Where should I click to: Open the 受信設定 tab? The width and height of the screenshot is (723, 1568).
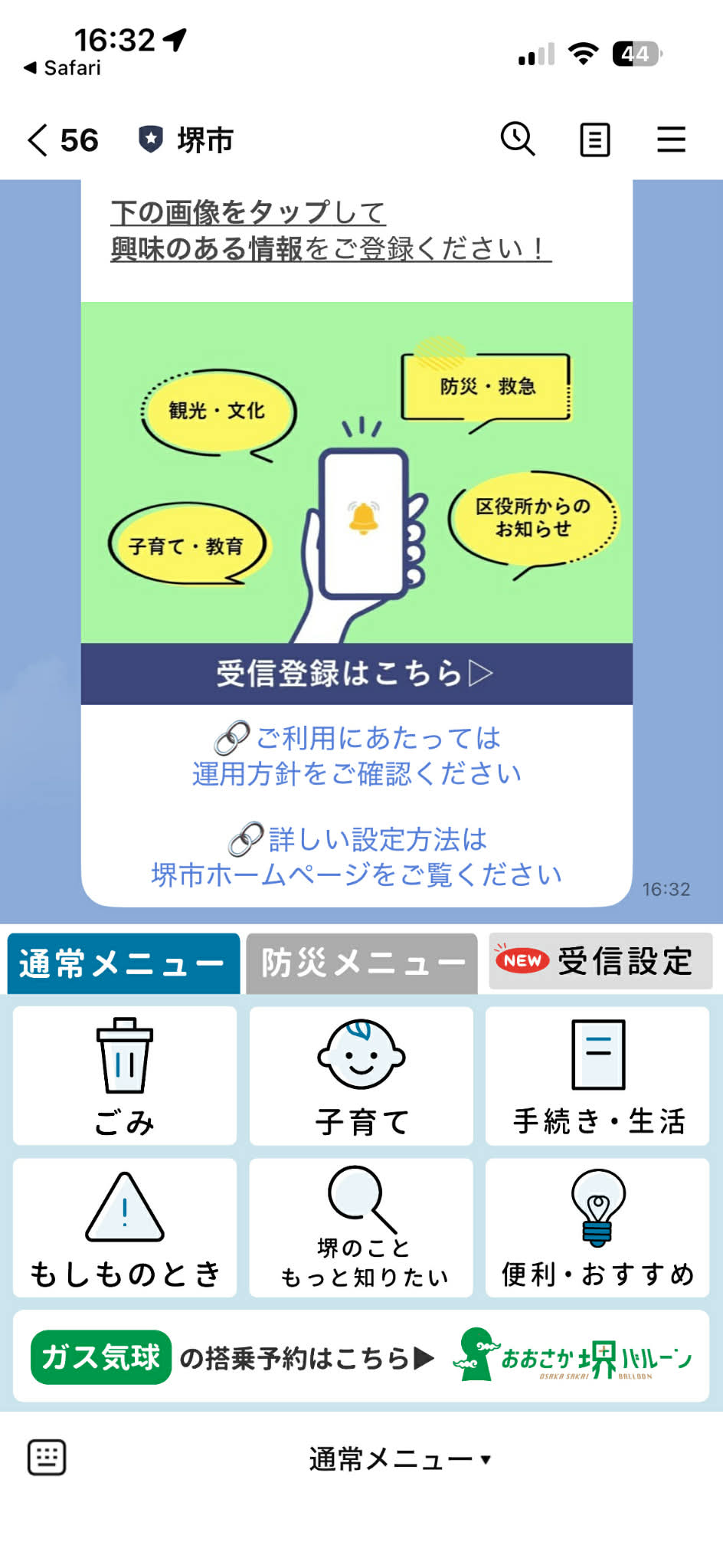600,962
